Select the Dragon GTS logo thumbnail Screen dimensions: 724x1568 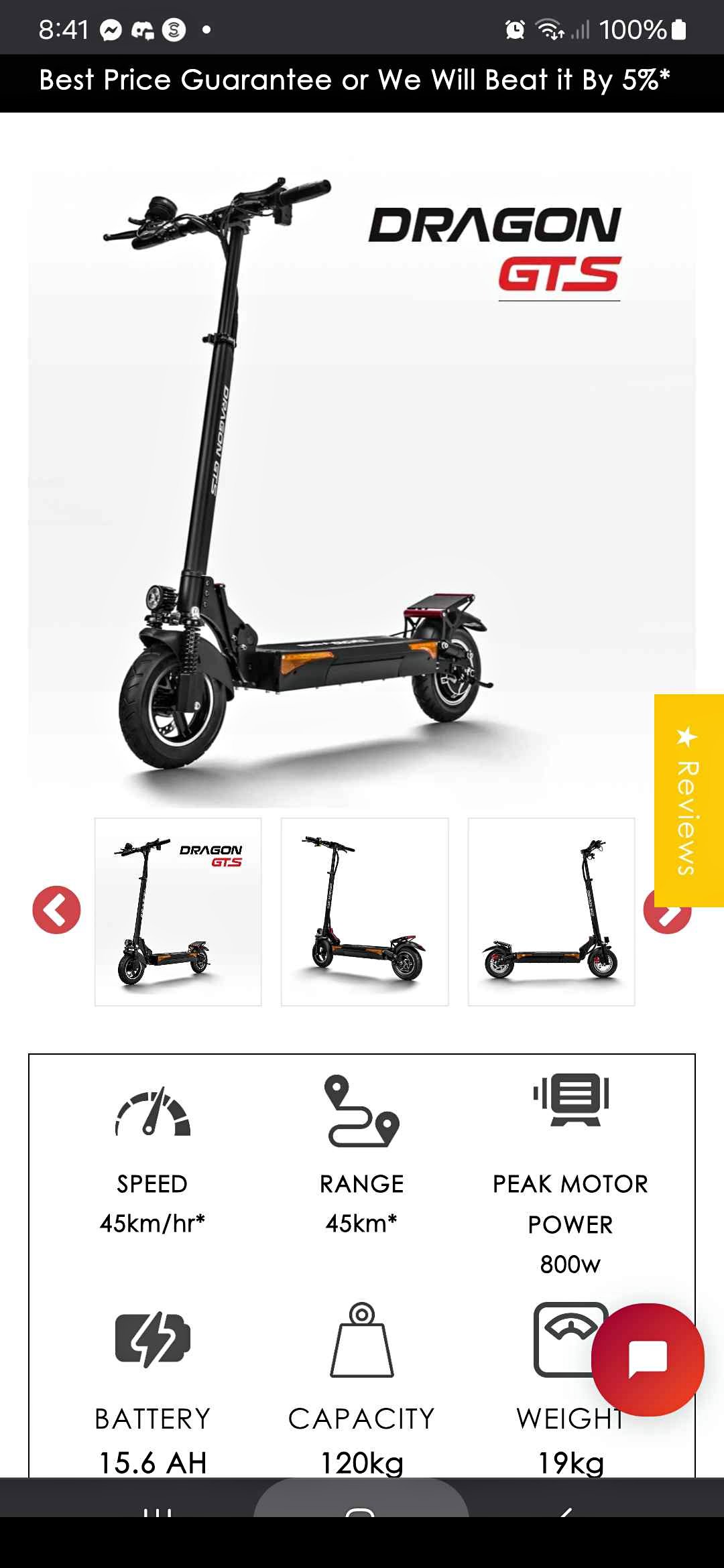178,911
